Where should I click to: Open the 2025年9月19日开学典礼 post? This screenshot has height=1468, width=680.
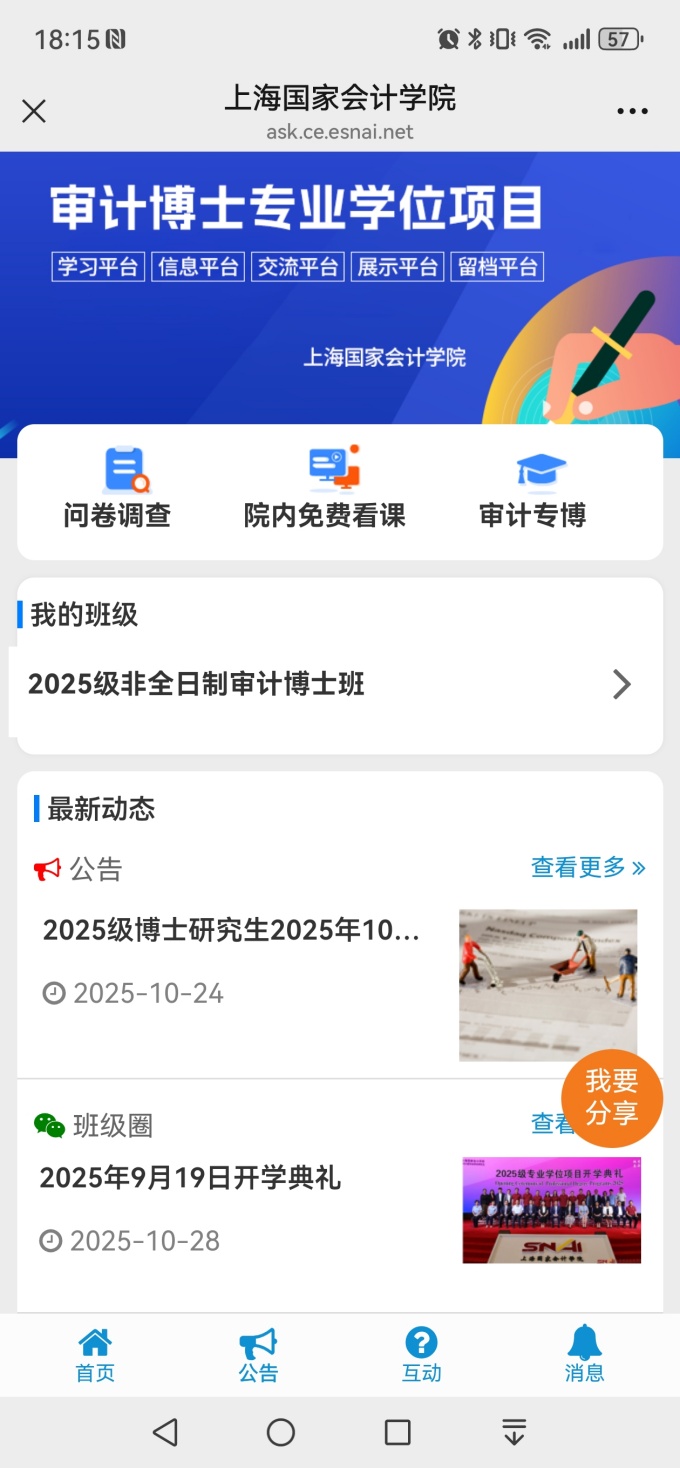click(x=190, y=1178)
